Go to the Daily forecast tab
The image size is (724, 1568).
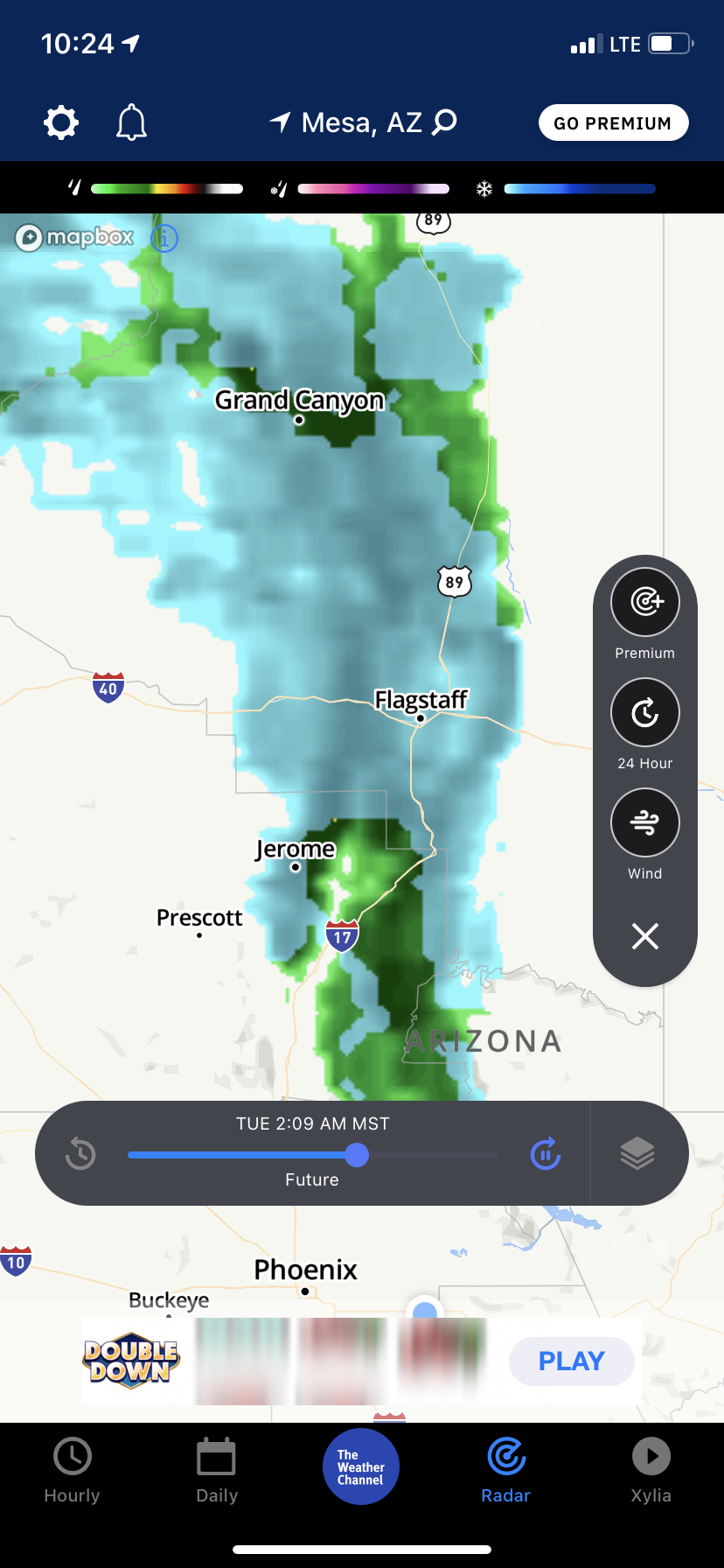pyautogui.click(x=217, y=1470)
